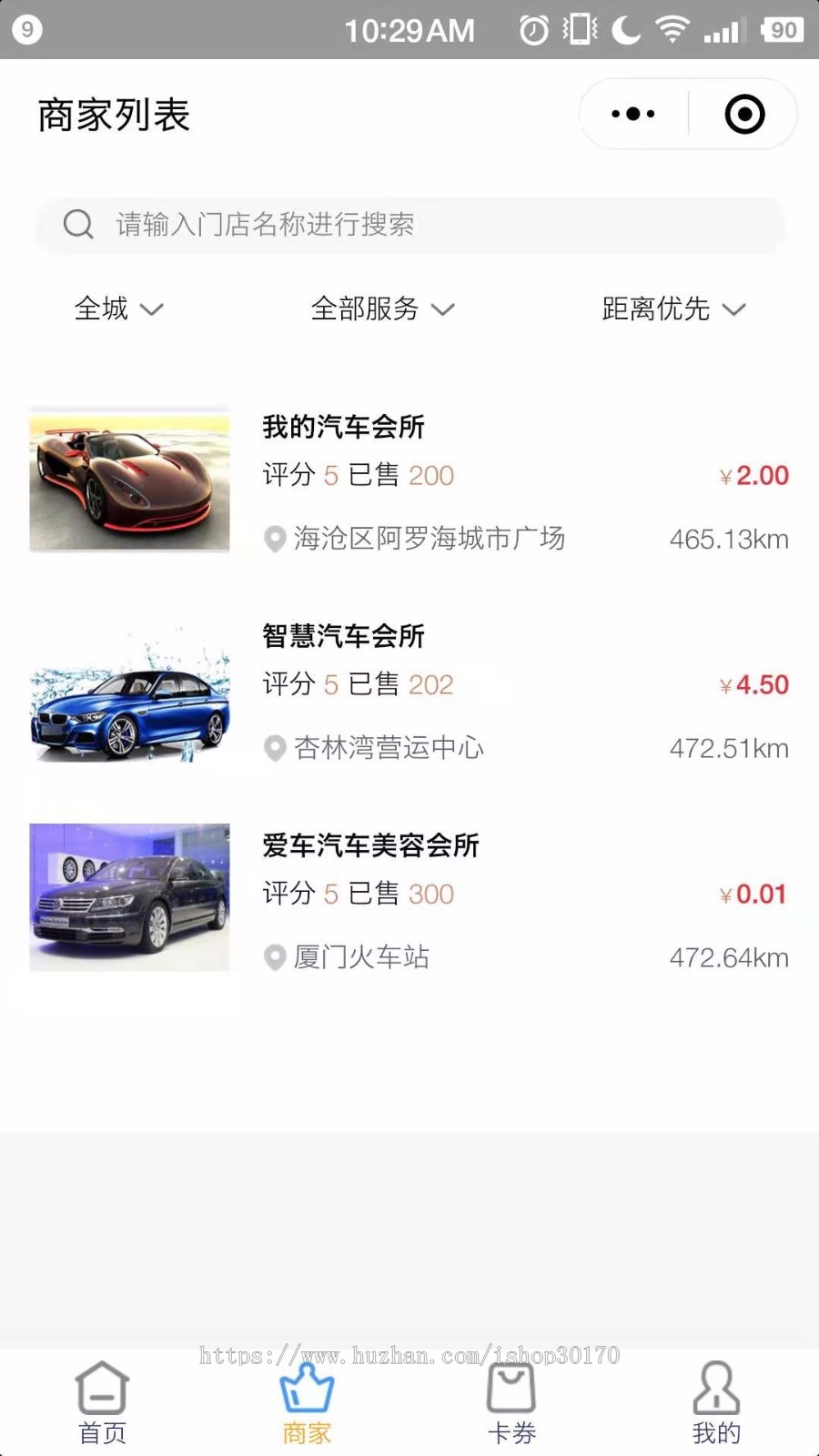
Task: Tap the circle target icon in top-right capsule
Action: point(743,114)
